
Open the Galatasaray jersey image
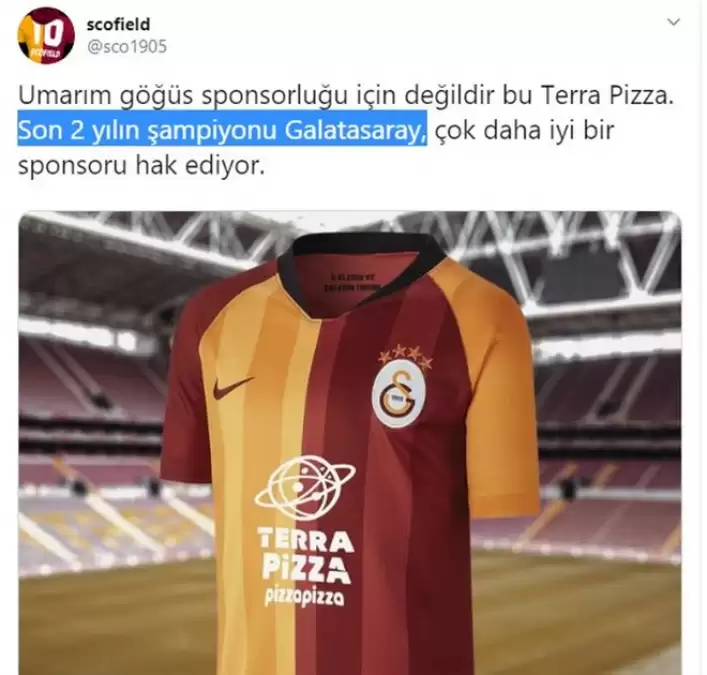coord(350,440)
